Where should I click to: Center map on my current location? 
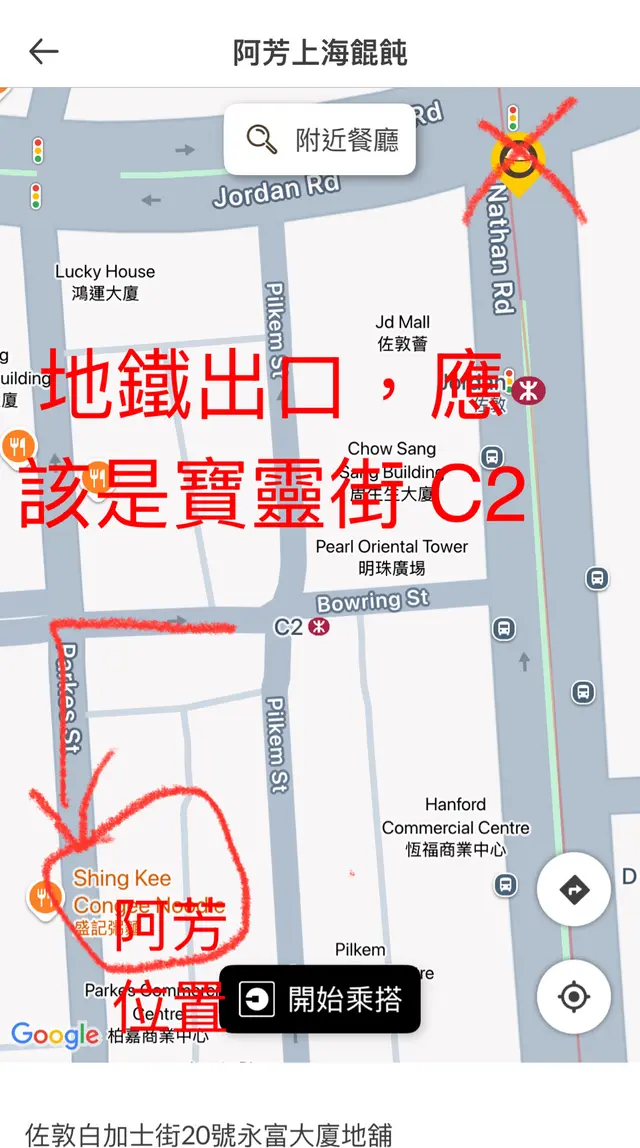coord(573,996)
